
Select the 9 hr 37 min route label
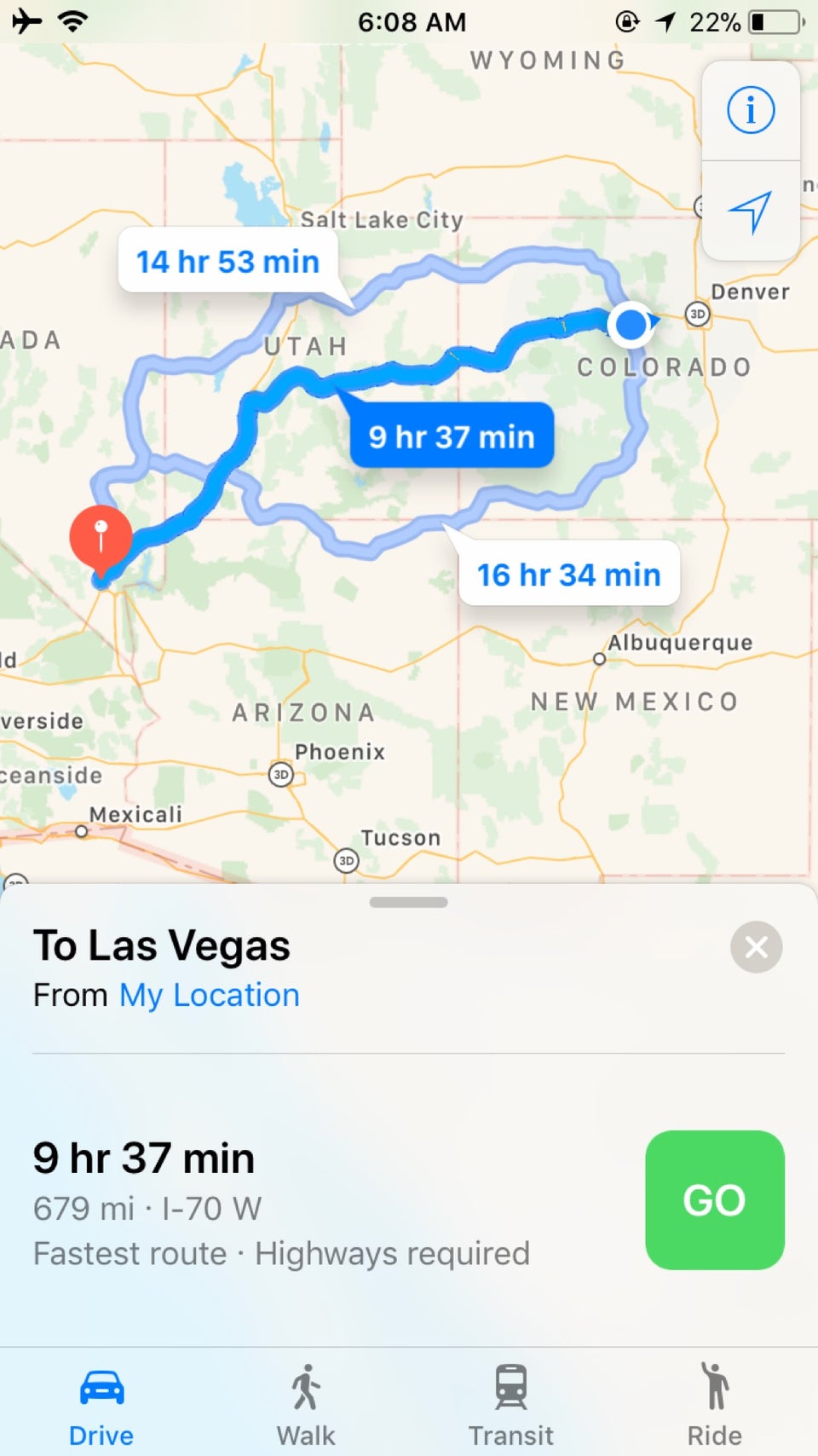tap(452, 436)
